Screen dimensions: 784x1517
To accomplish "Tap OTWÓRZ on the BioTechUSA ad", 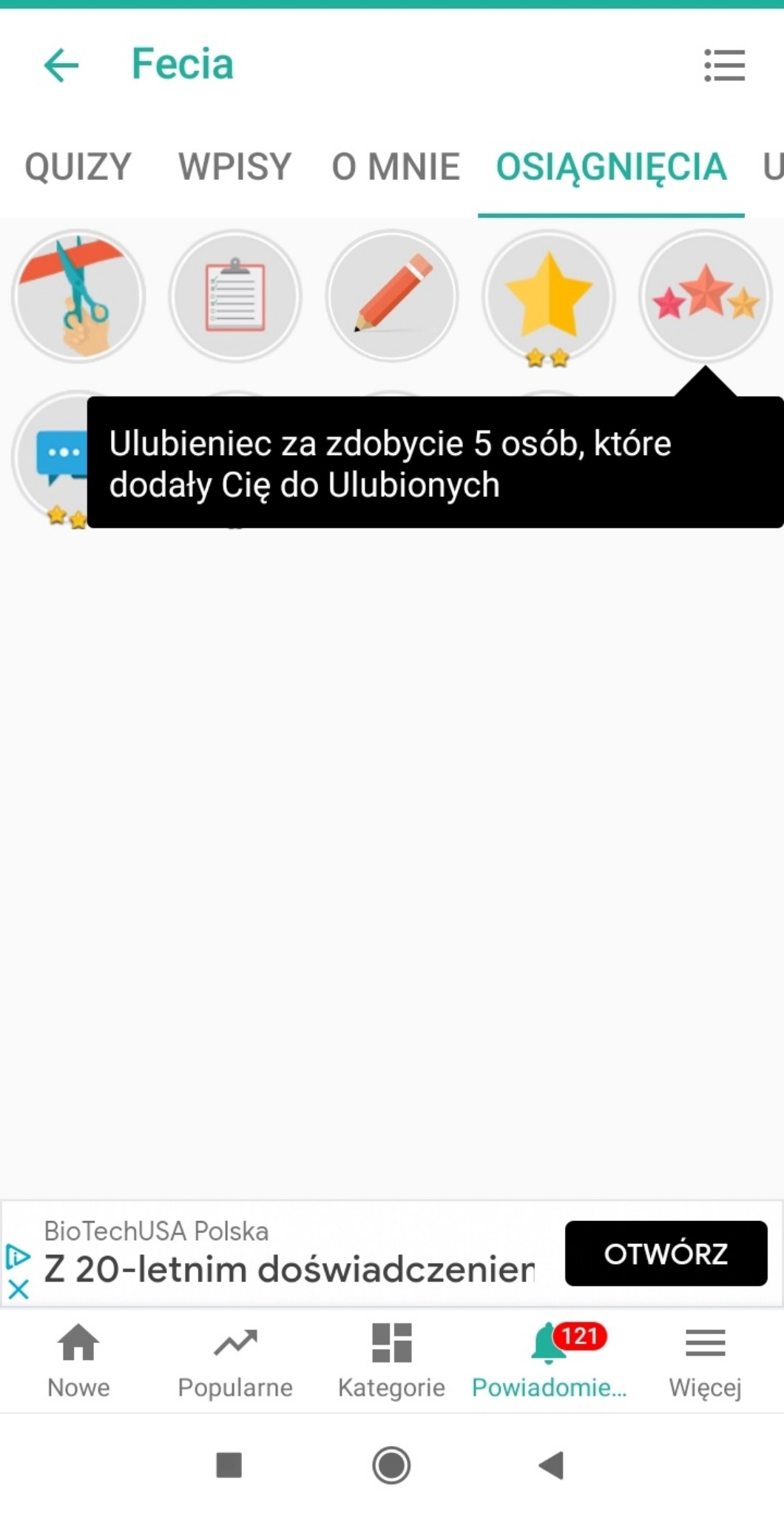I will click(666, 1254).
